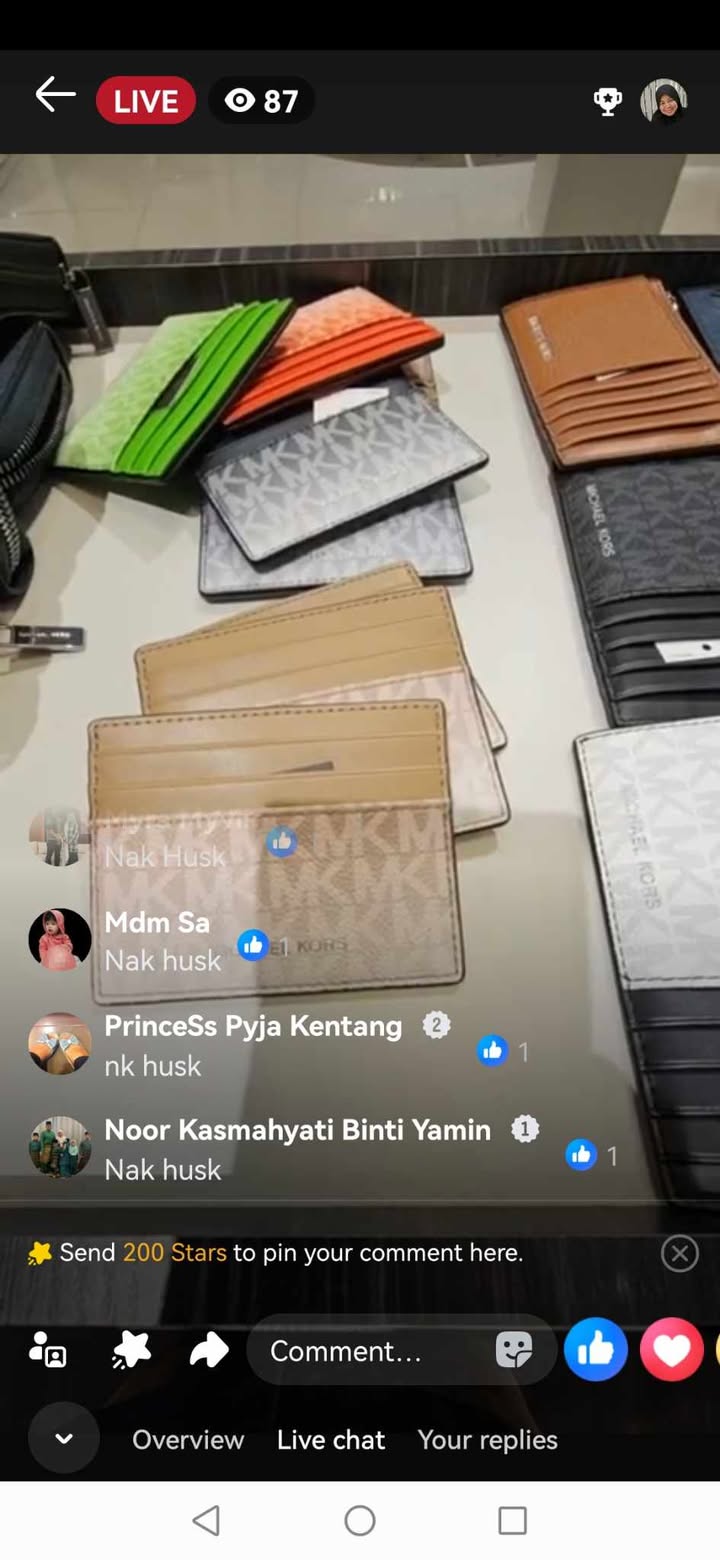720x1560 pixels.
Task: Dismiss the Send 200 Stars banner
Action: pyautogui.click(x=679, y=1253)
